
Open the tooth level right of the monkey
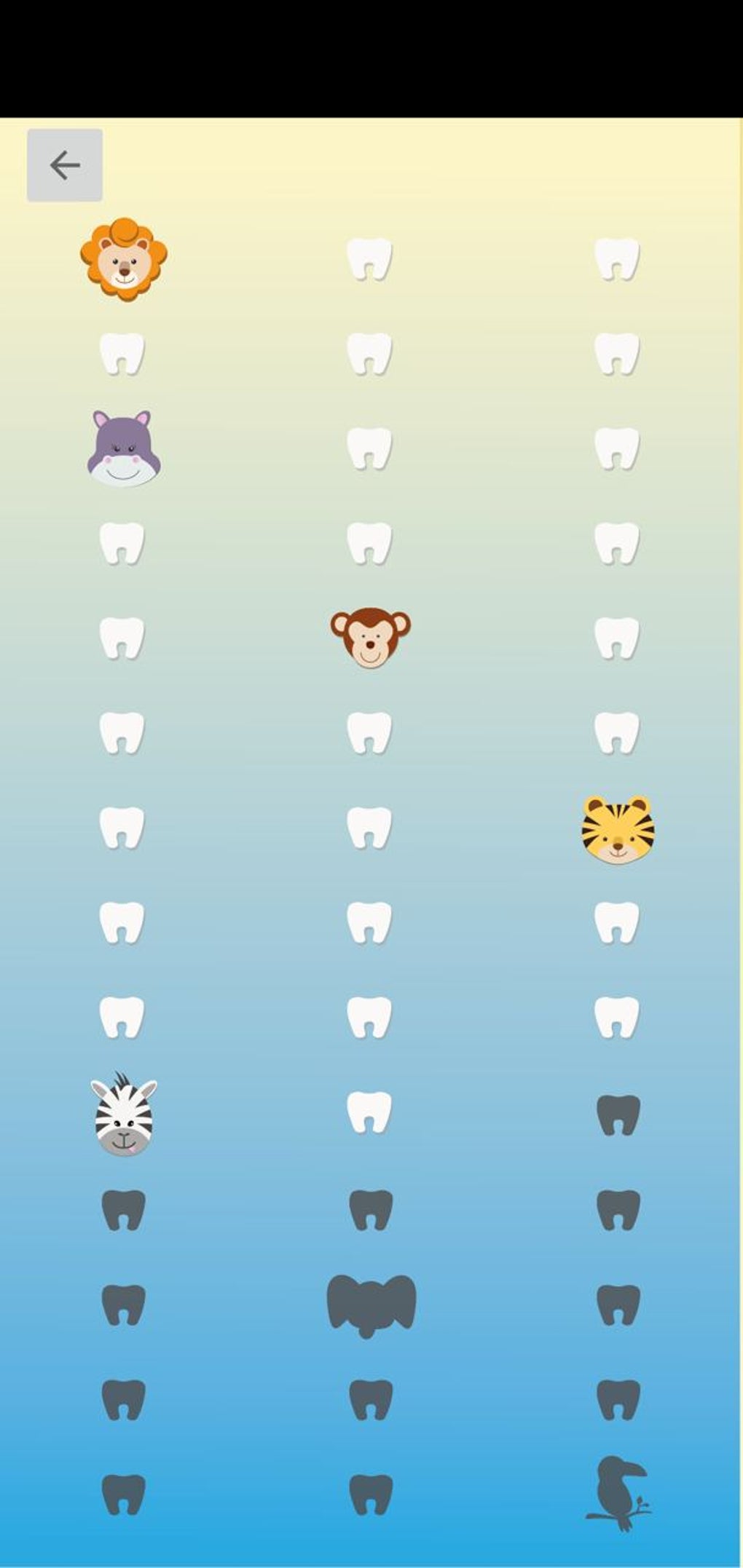616,637
